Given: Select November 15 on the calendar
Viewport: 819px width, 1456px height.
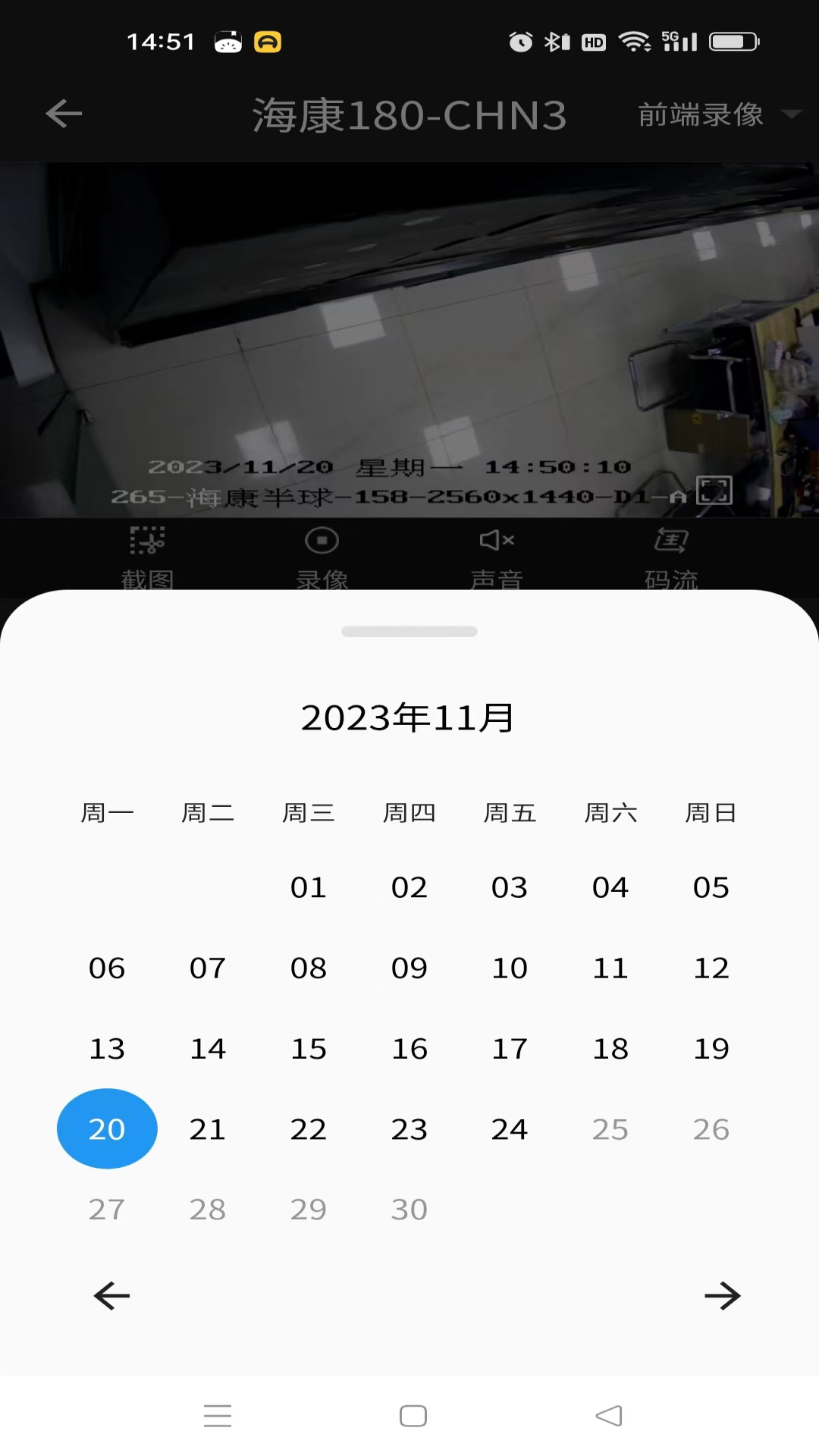Looking at the screenshot, I should [309, 1048].
